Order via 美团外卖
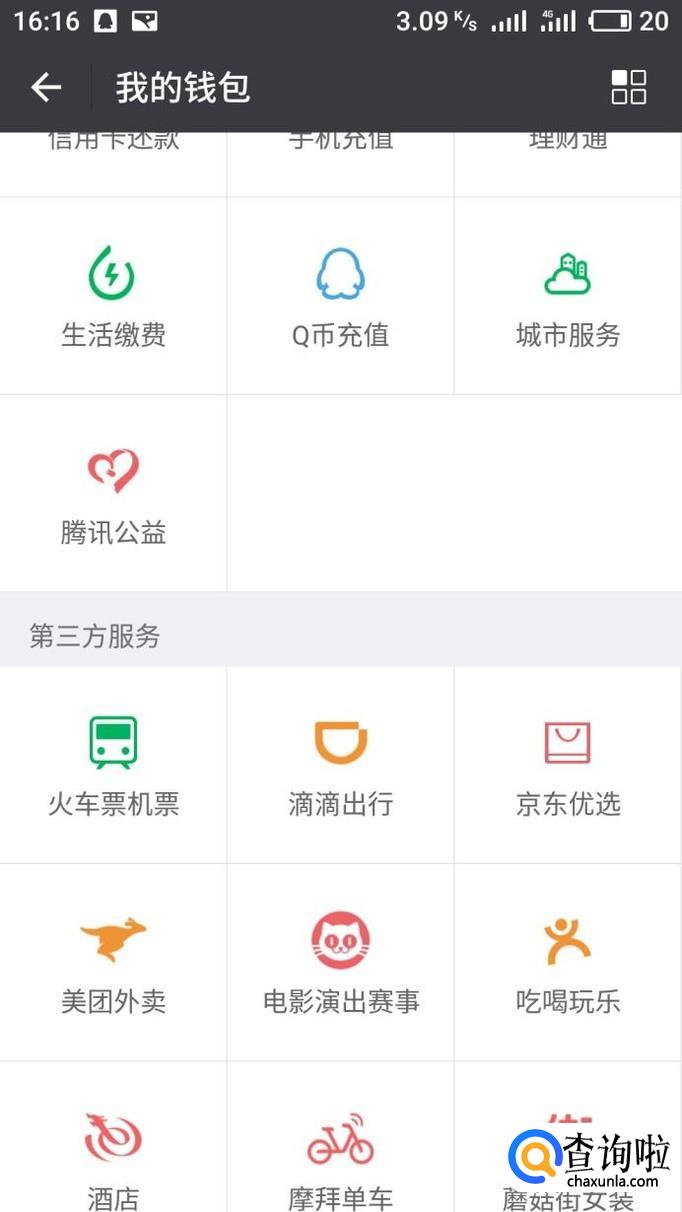The width and height of the screenshot is (682, 1212). [x=113, y=962]
